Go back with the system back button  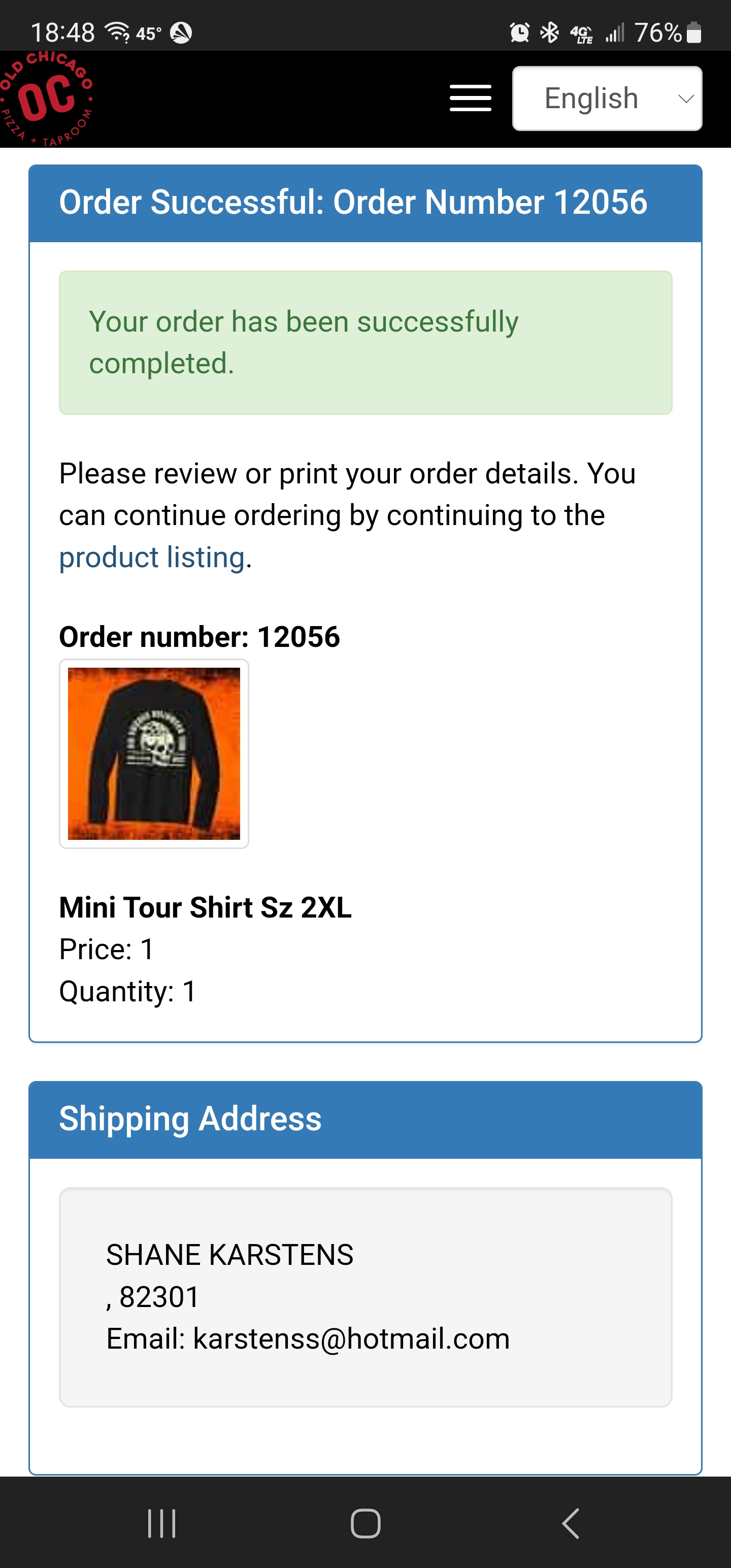coord(570,1523)
